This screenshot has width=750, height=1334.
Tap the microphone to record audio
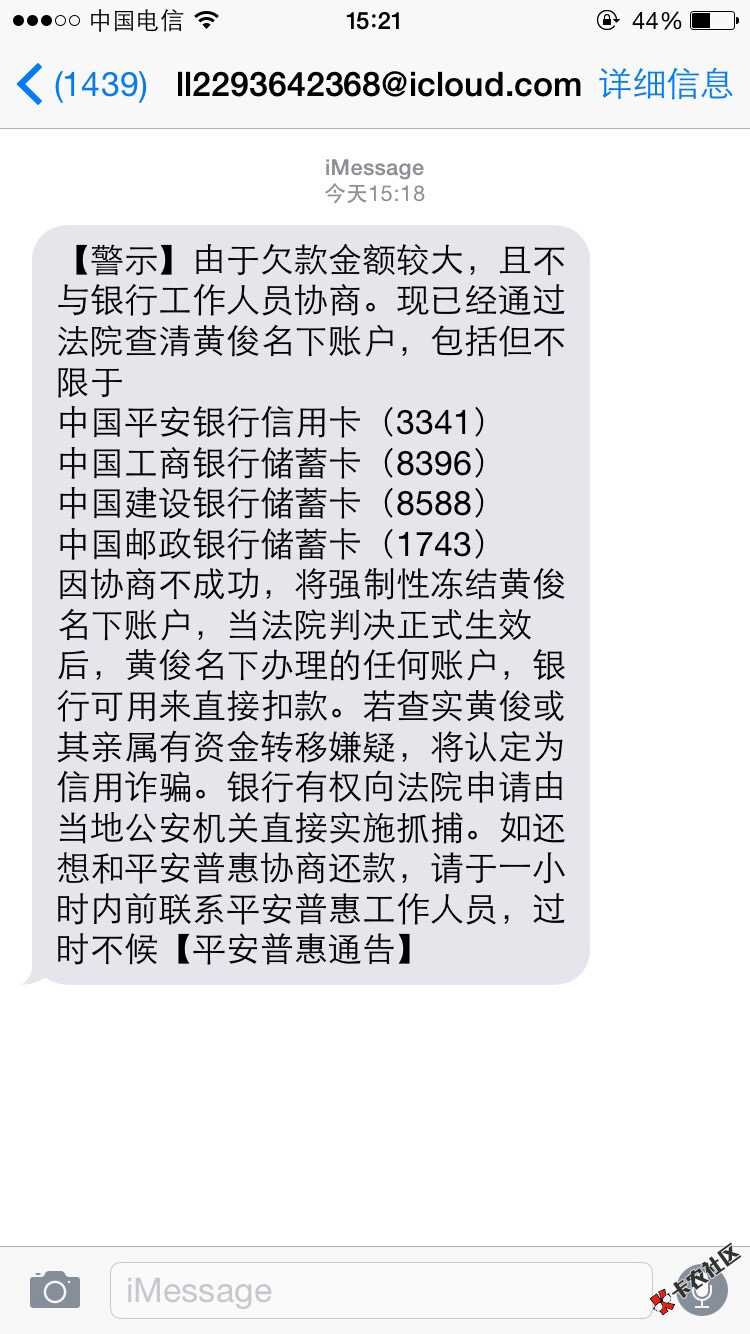coord(703,1290)
